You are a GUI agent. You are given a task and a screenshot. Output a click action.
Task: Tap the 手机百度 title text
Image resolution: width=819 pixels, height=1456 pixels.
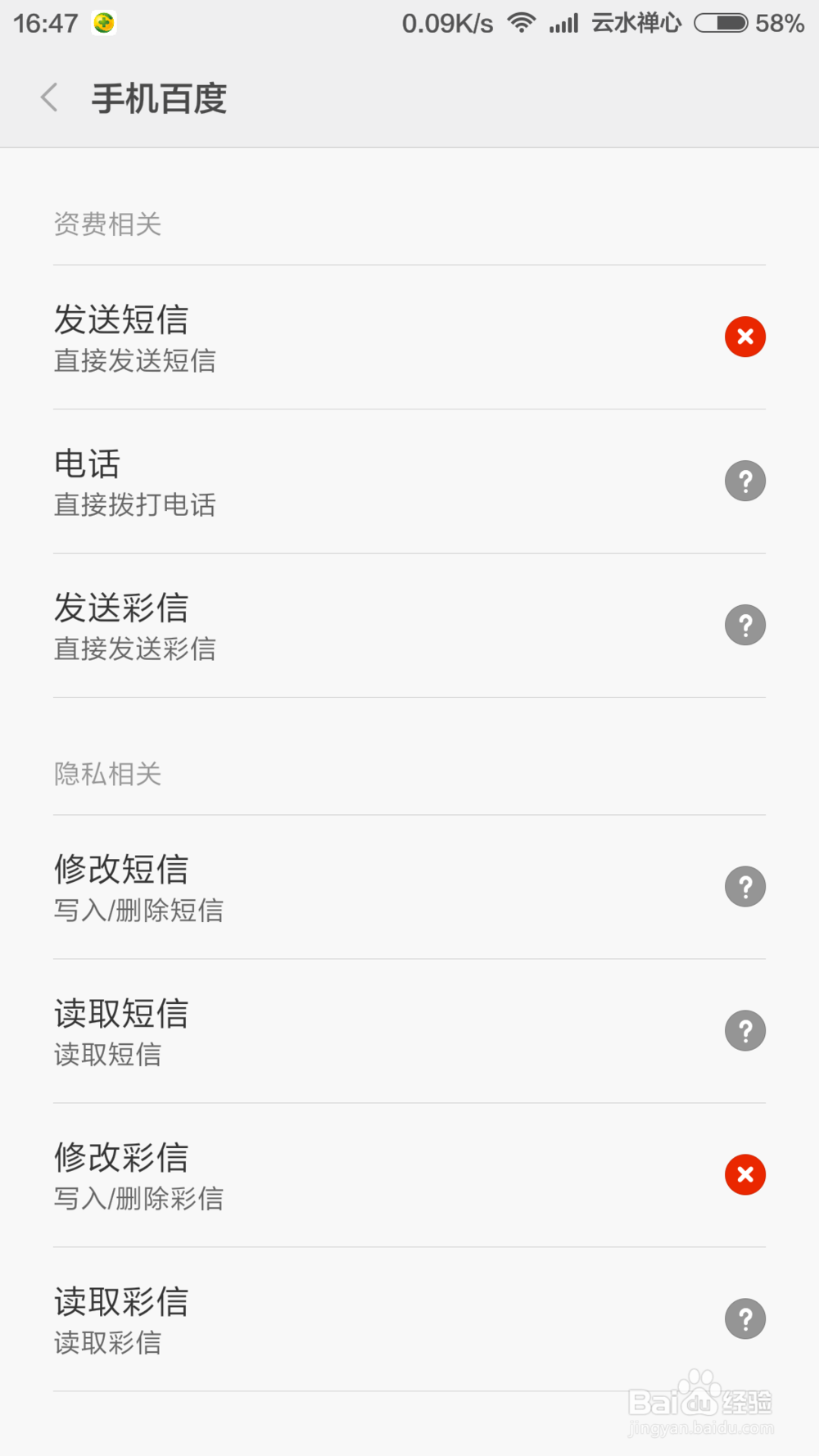click(158, 97)
